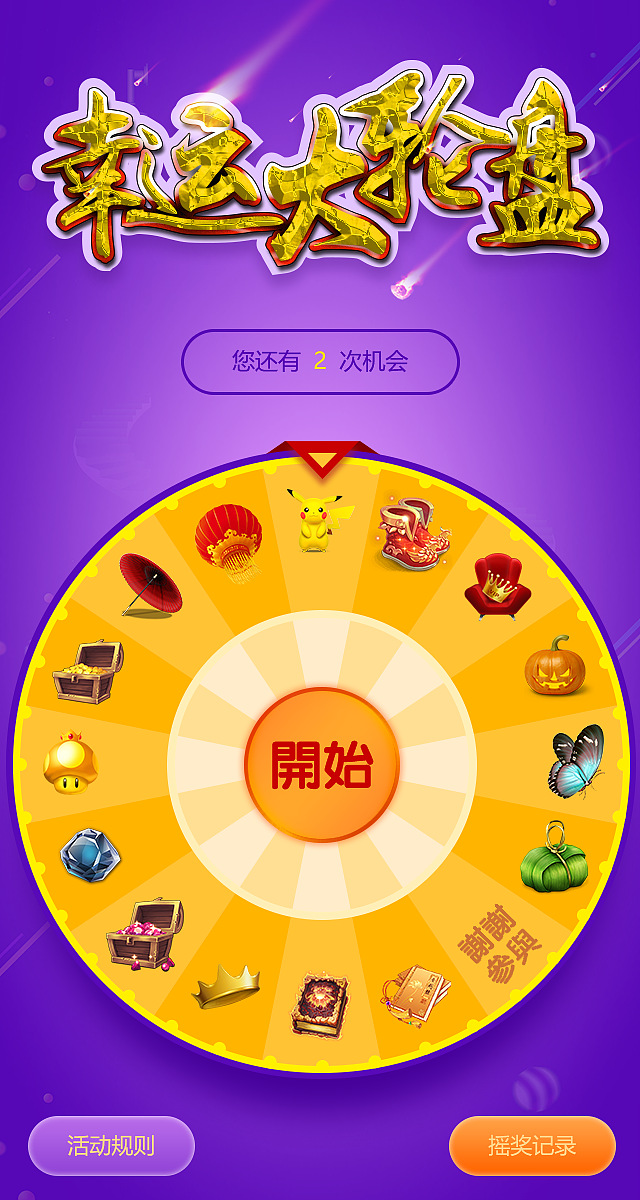
Task: Open 活动规则 activity rules
Action: pos(111,1145)
